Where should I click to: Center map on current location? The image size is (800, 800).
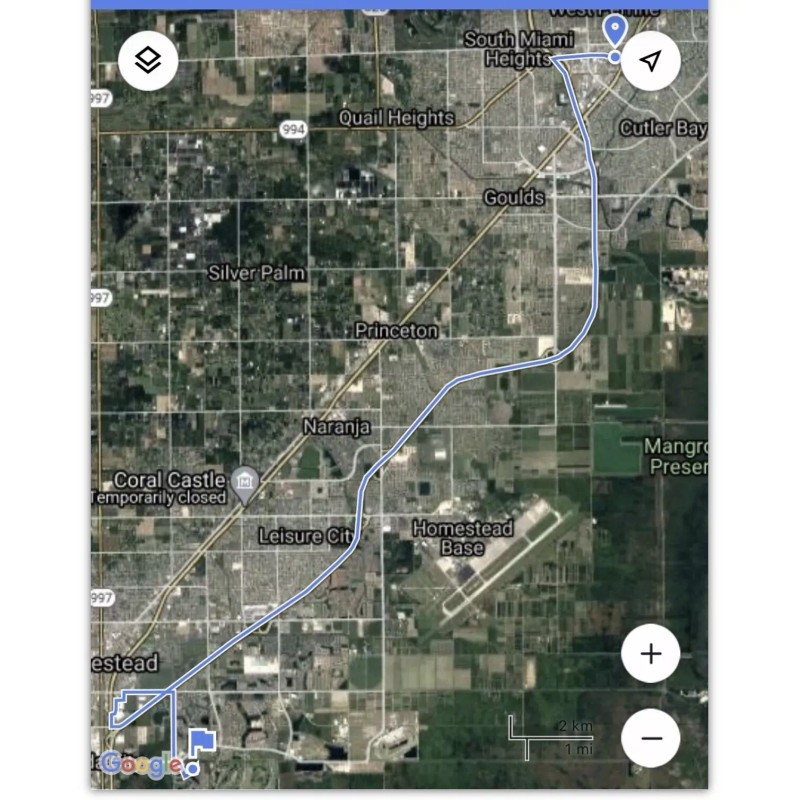(651, 61)
